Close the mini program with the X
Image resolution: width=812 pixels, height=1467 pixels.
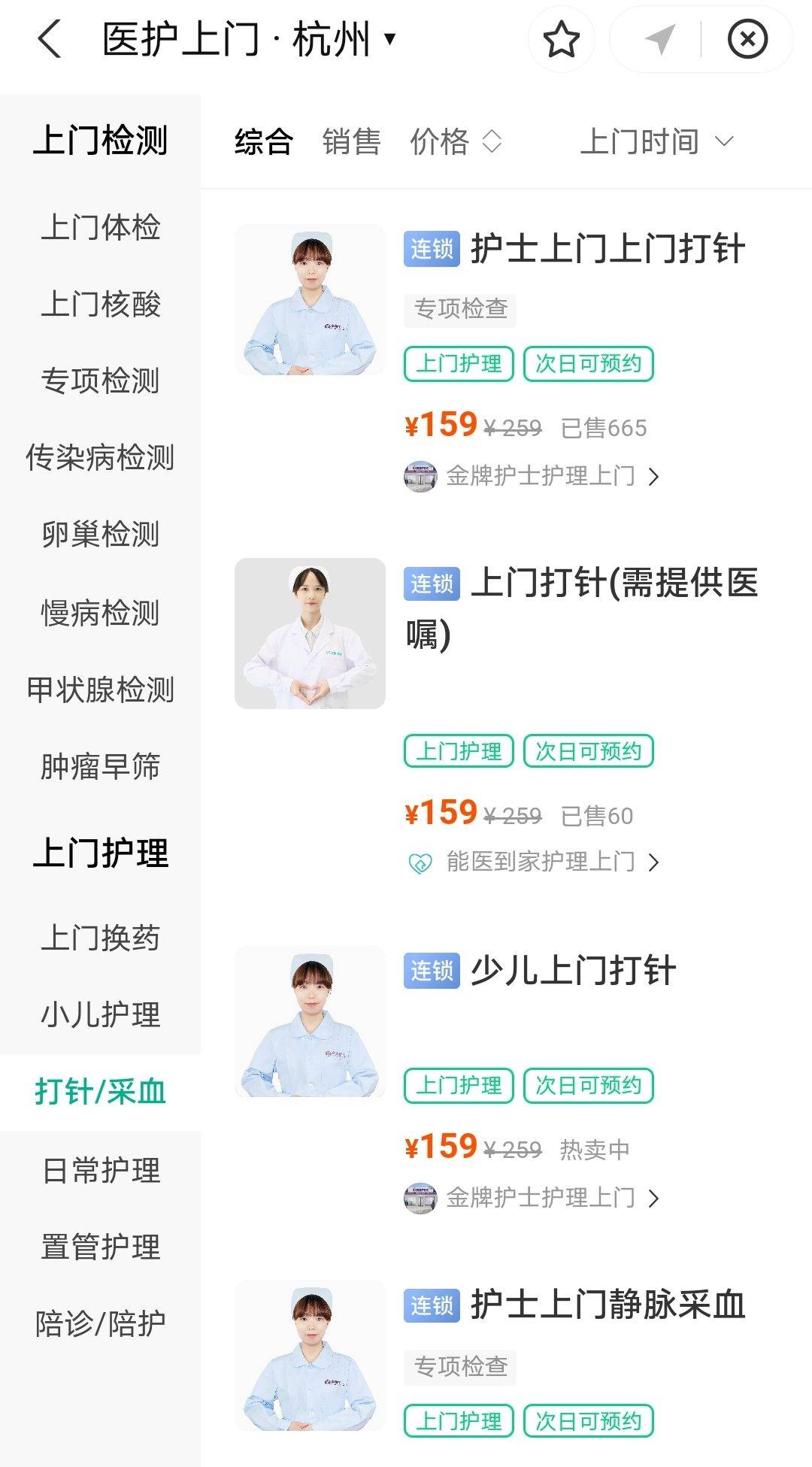pyautogui.click(x=747, y=39)
